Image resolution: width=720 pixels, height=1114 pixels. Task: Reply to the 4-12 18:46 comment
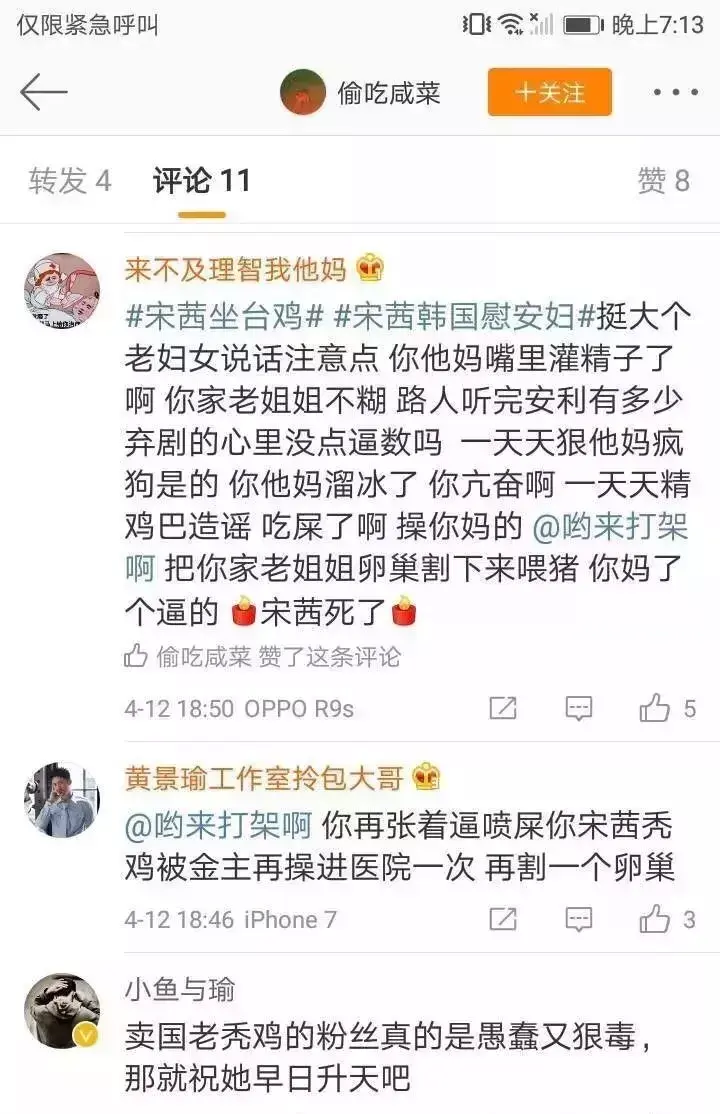click(579, 918)
